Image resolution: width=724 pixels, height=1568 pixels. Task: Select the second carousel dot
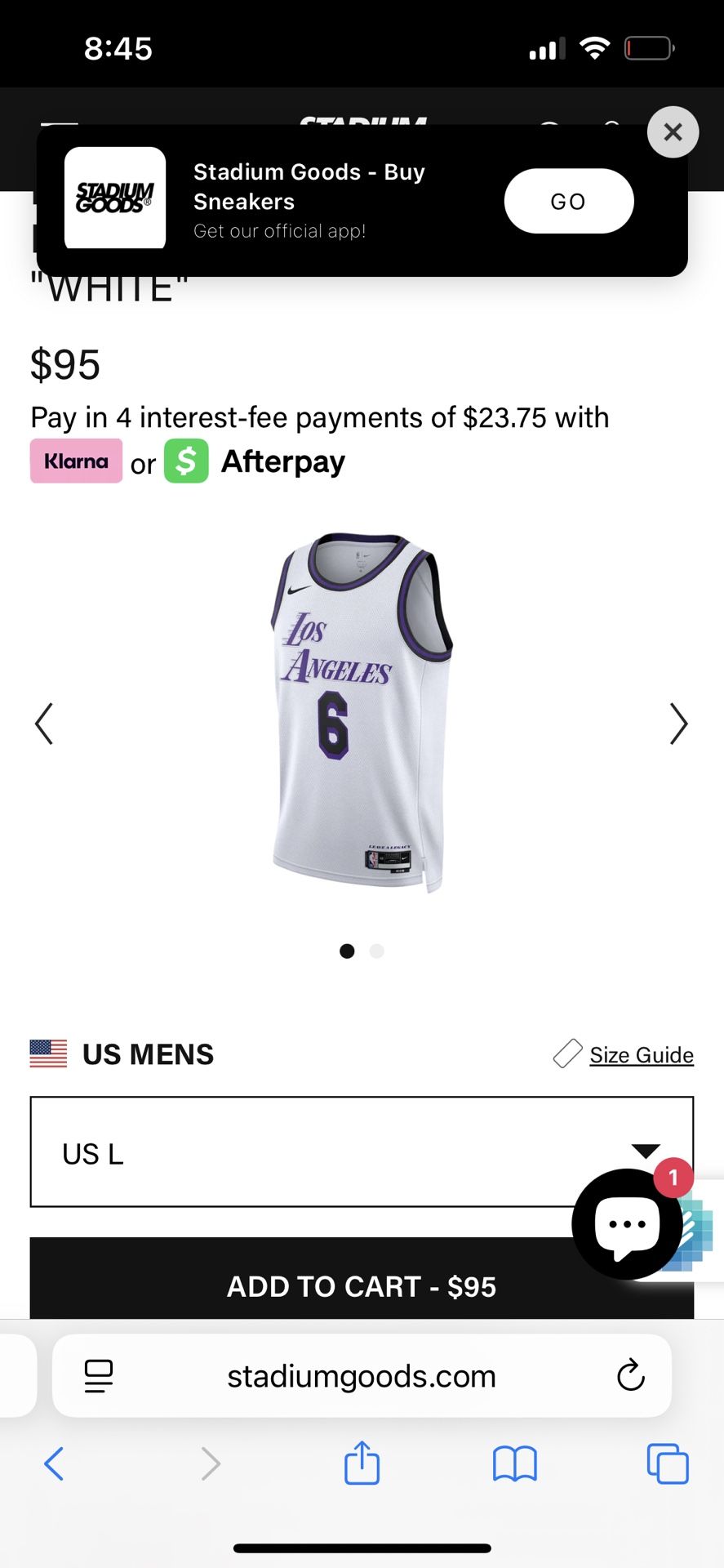click(x=376, y=951)
